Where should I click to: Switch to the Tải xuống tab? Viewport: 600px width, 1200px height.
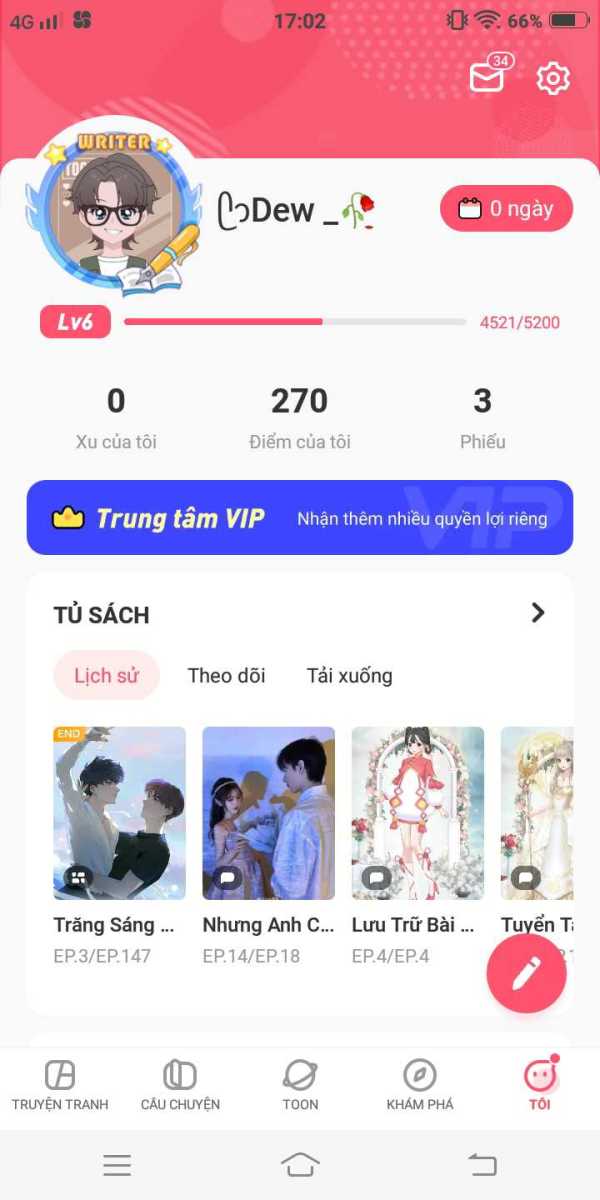point(350,675)
